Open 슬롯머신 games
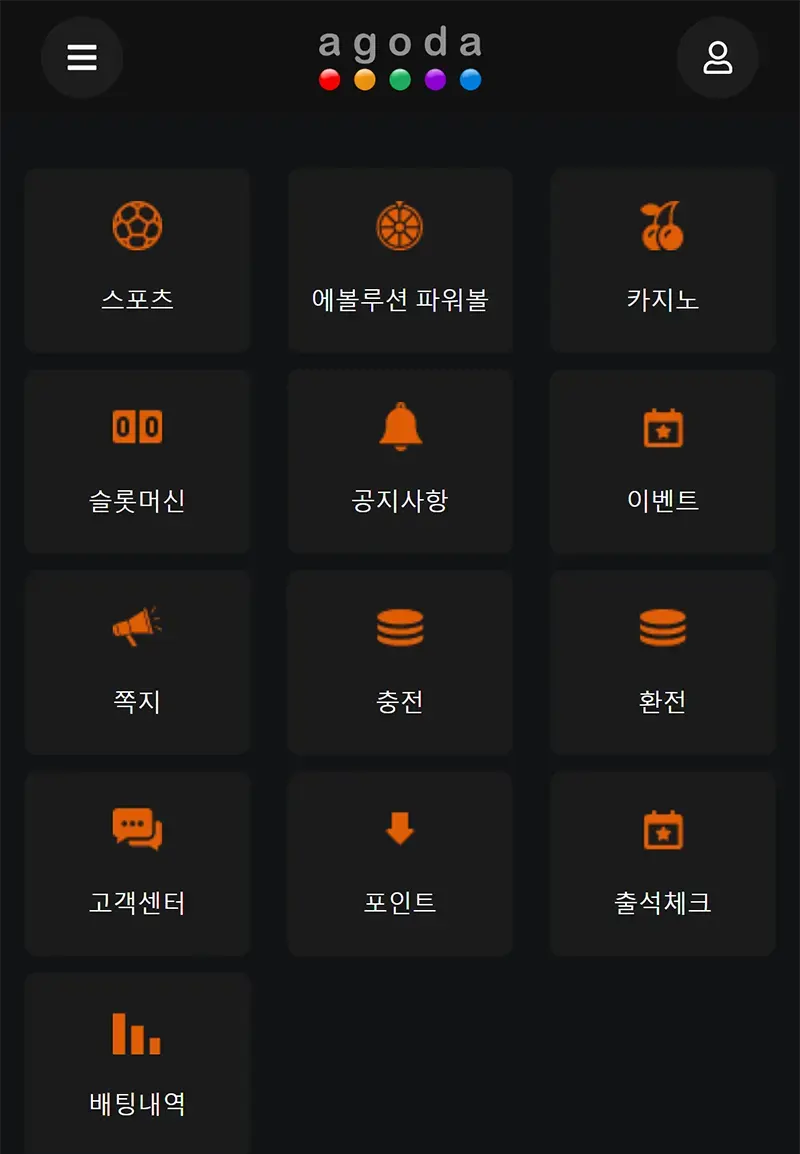 point(137,461)
